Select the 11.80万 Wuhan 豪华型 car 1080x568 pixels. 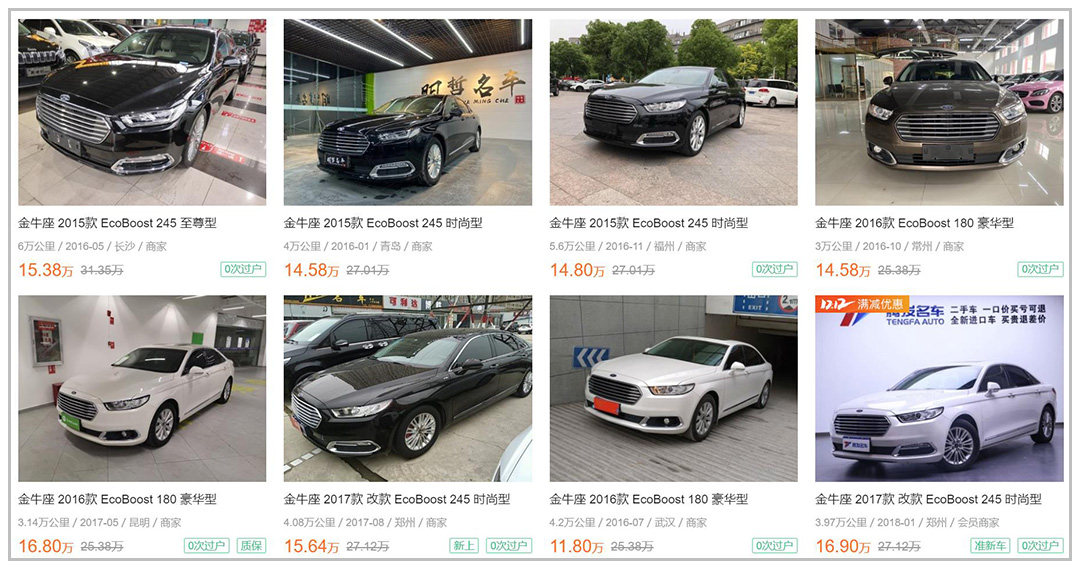673,389
